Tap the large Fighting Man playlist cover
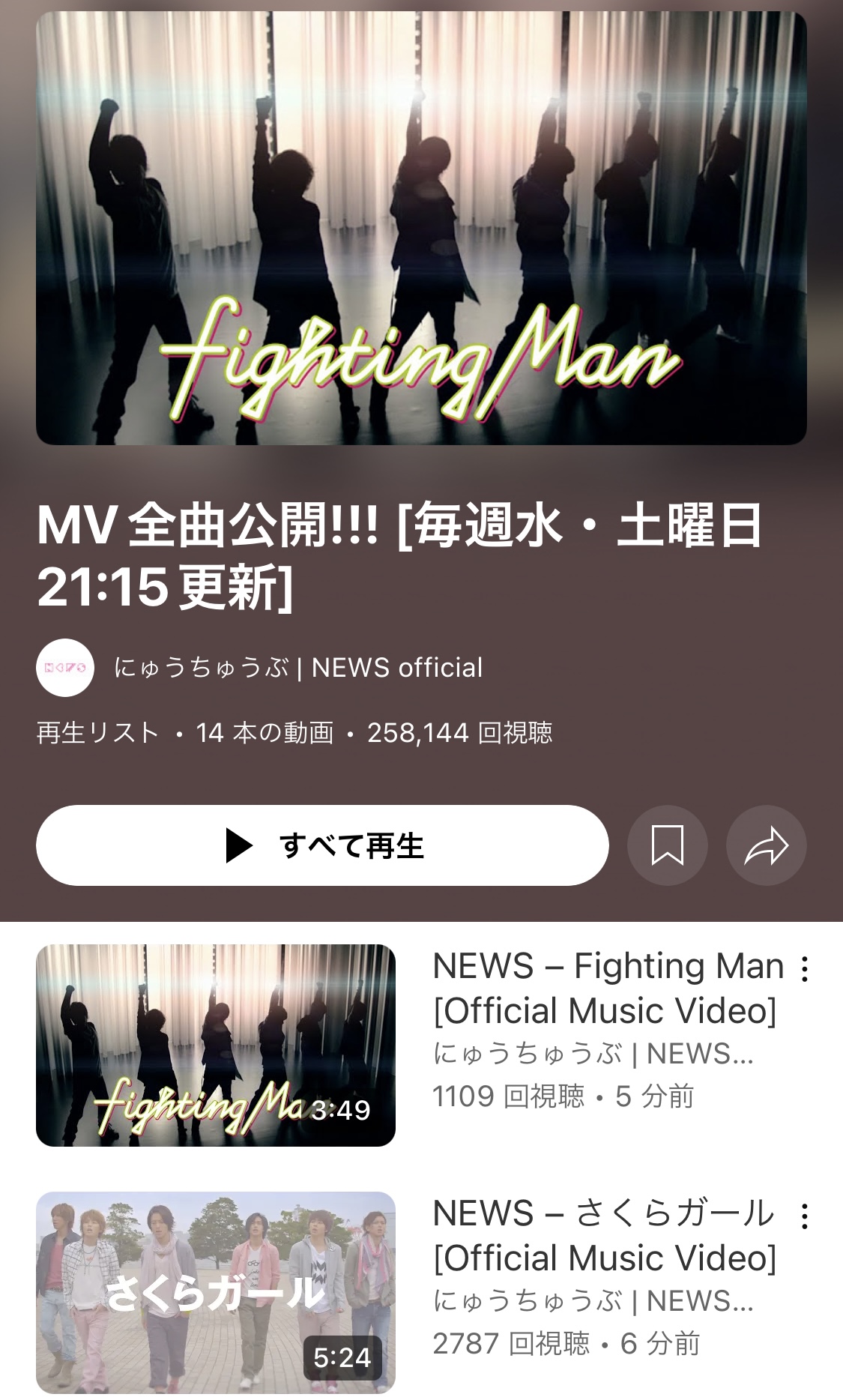 click(x=421, y=229)
